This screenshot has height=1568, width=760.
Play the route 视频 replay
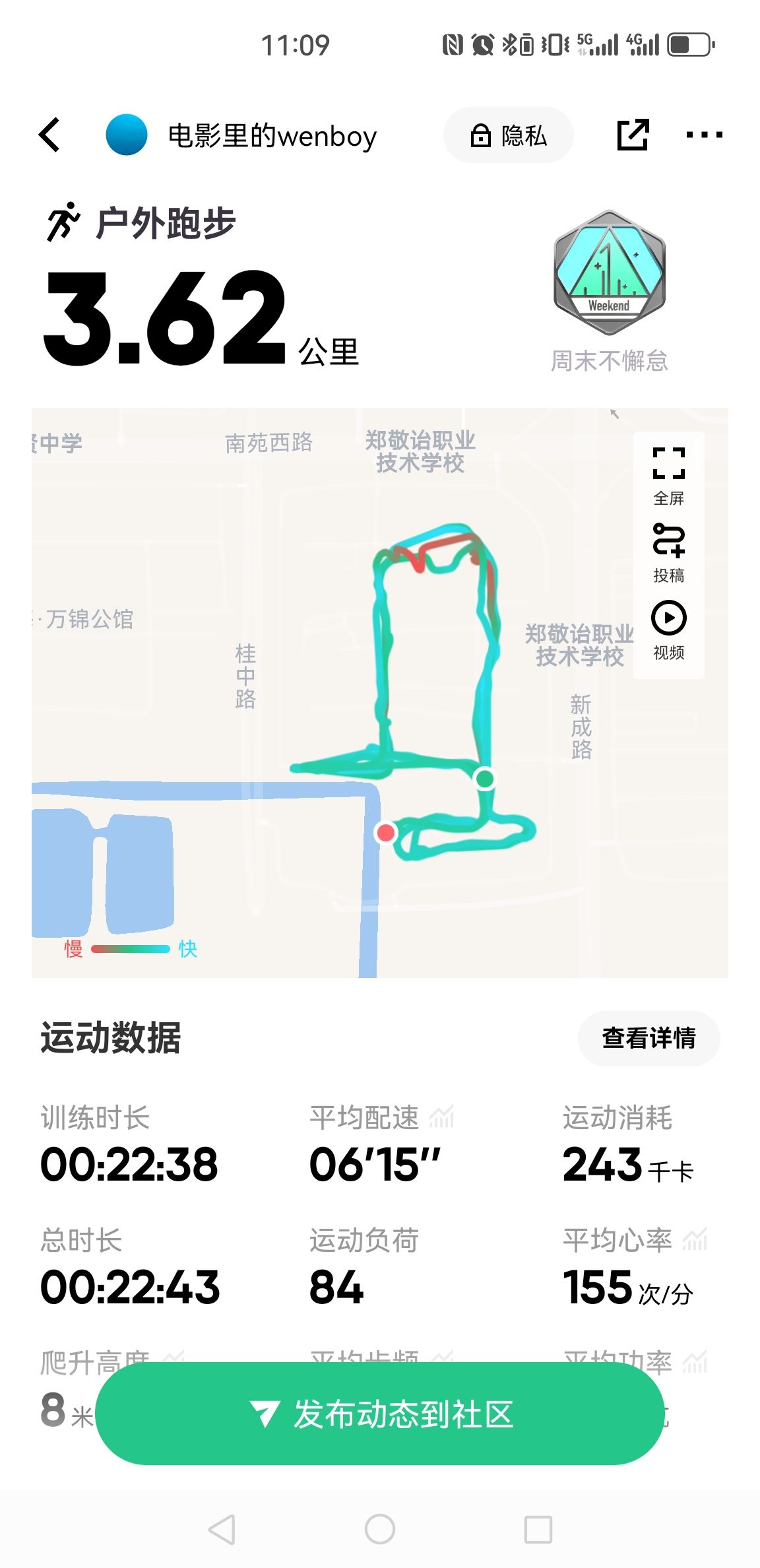click(668, 630)
